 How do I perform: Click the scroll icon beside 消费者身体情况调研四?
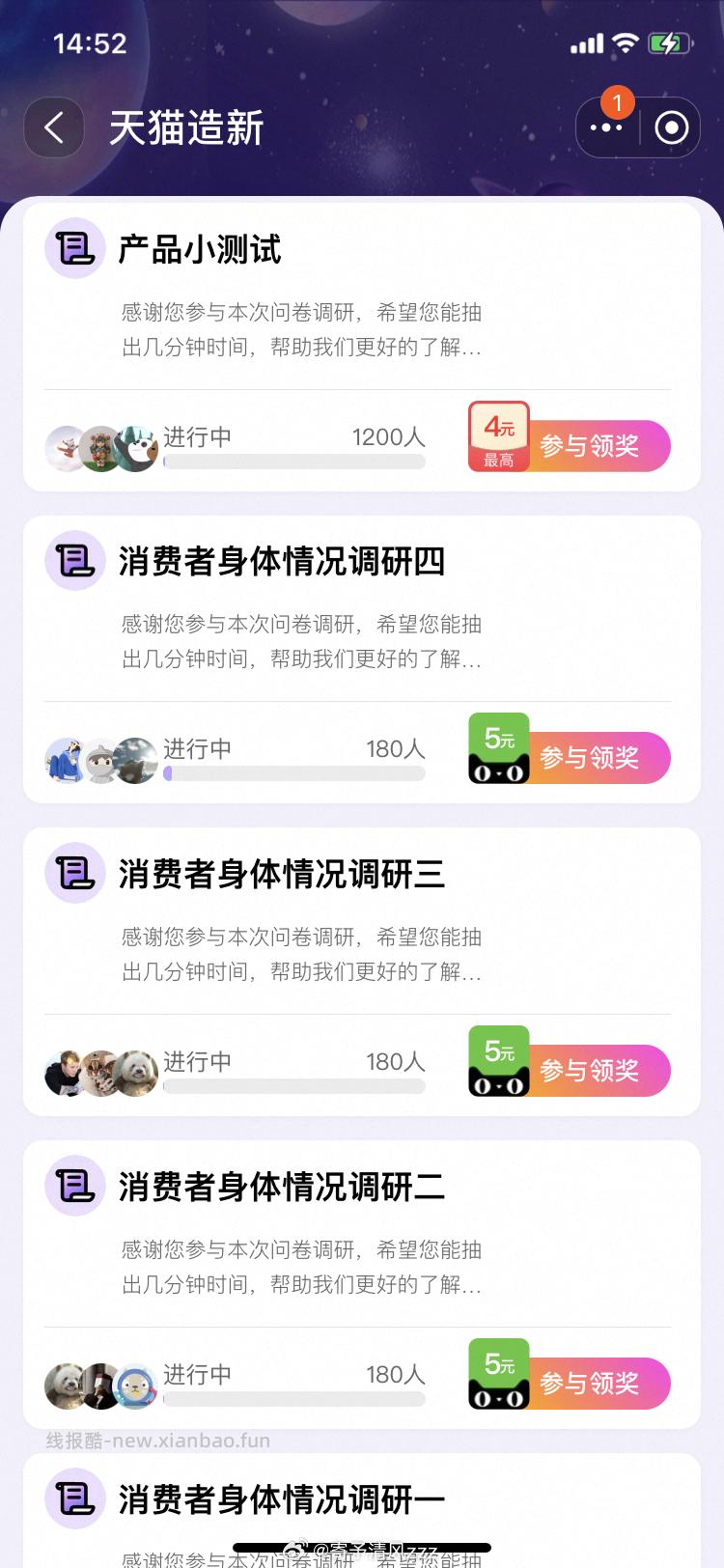74,560
